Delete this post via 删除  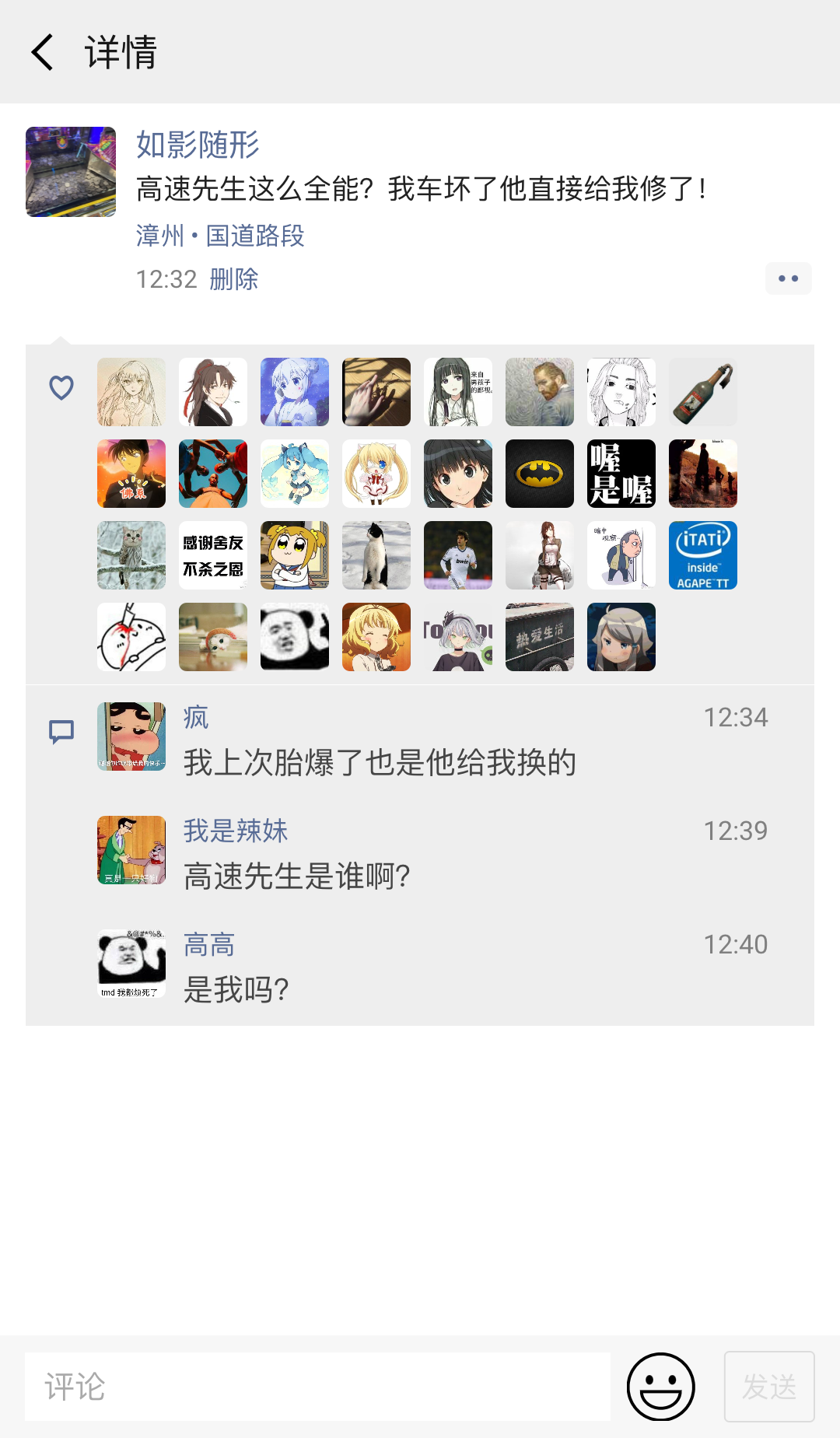233,279
